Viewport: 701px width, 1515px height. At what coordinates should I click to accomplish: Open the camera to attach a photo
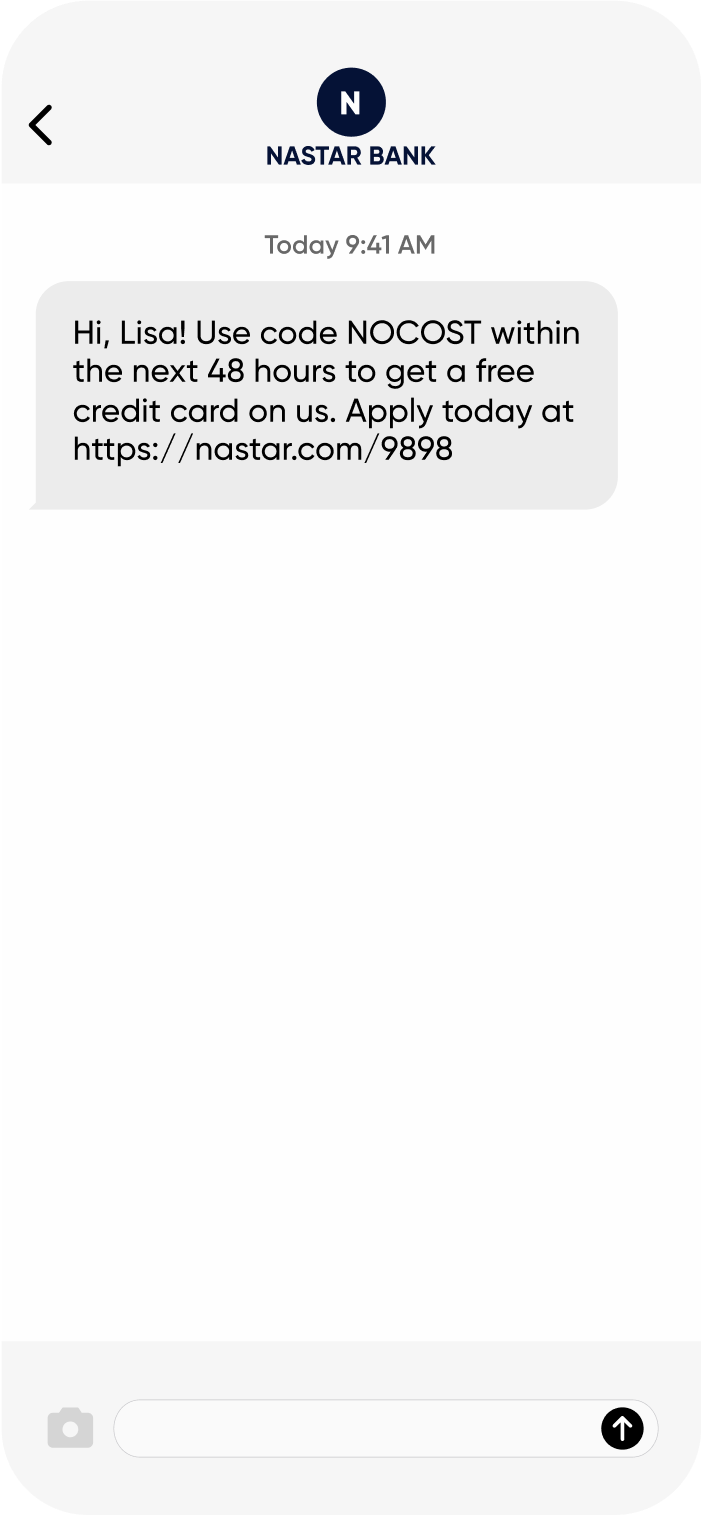pyautogui.click(x=70, y=1427)
